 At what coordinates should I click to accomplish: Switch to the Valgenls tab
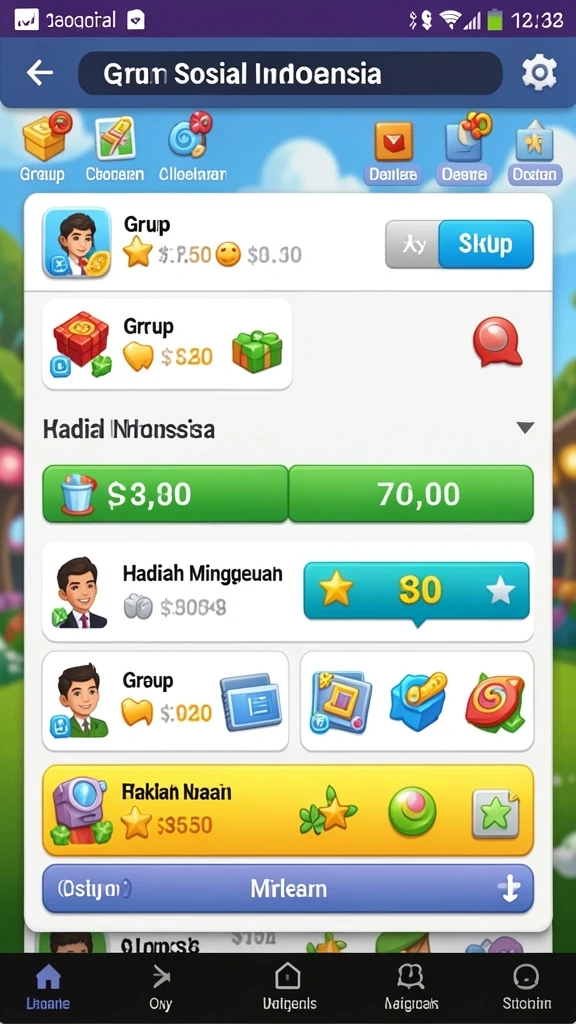[289, 988]
